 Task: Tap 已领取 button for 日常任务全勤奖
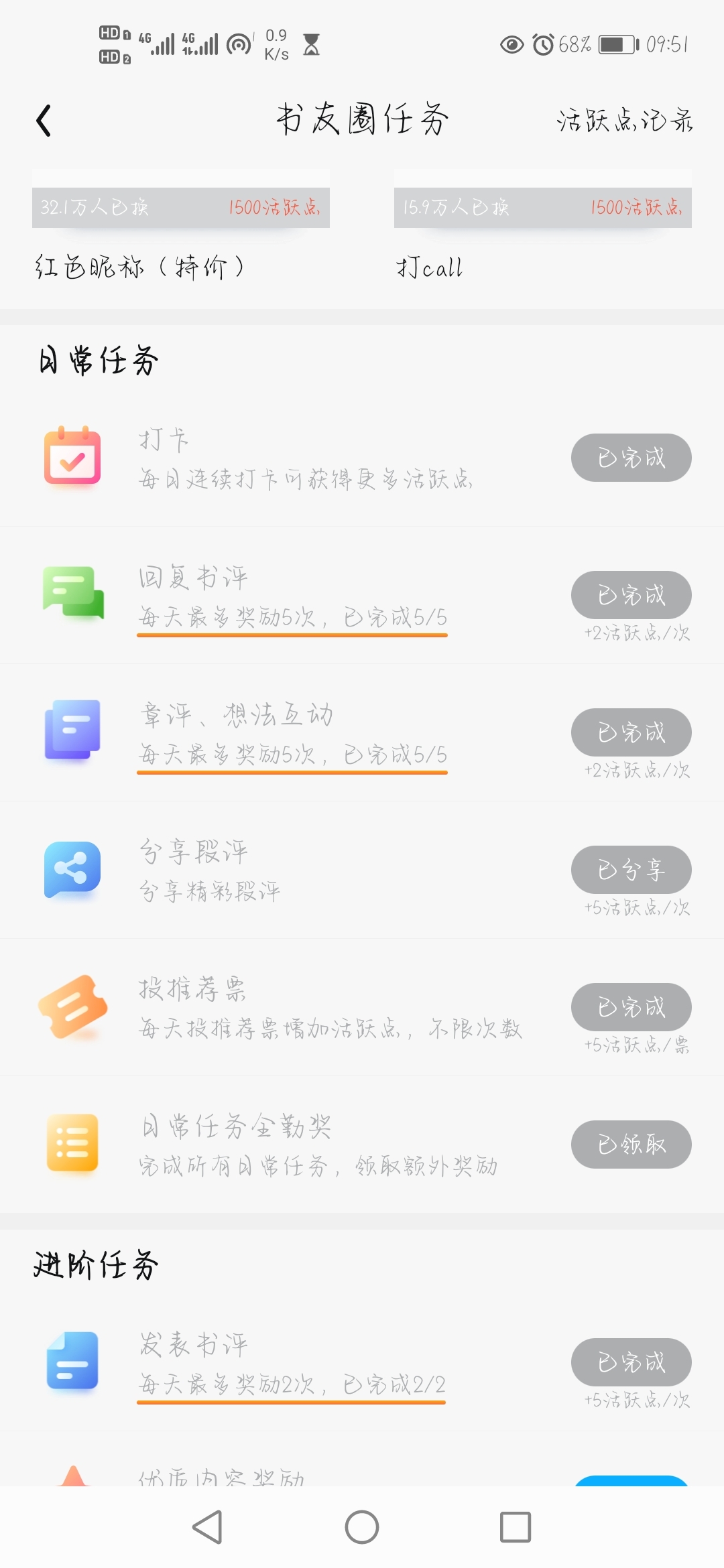631,1145
